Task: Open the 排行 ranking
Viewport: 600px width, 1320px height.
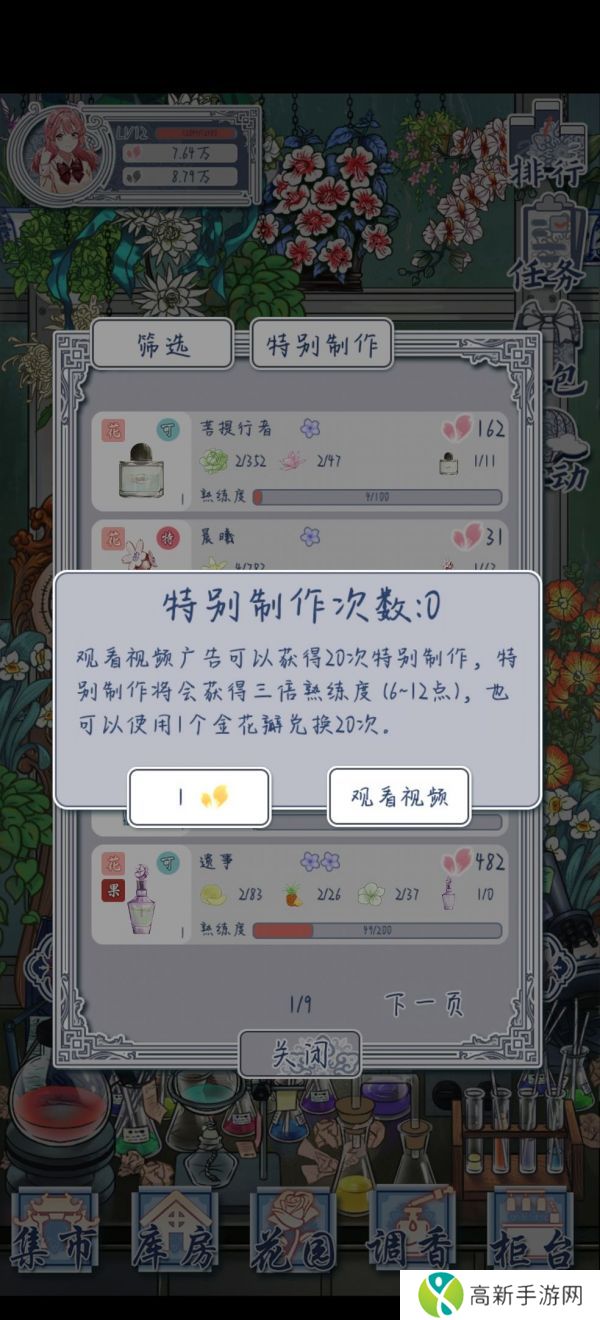Action: [547, 165]
